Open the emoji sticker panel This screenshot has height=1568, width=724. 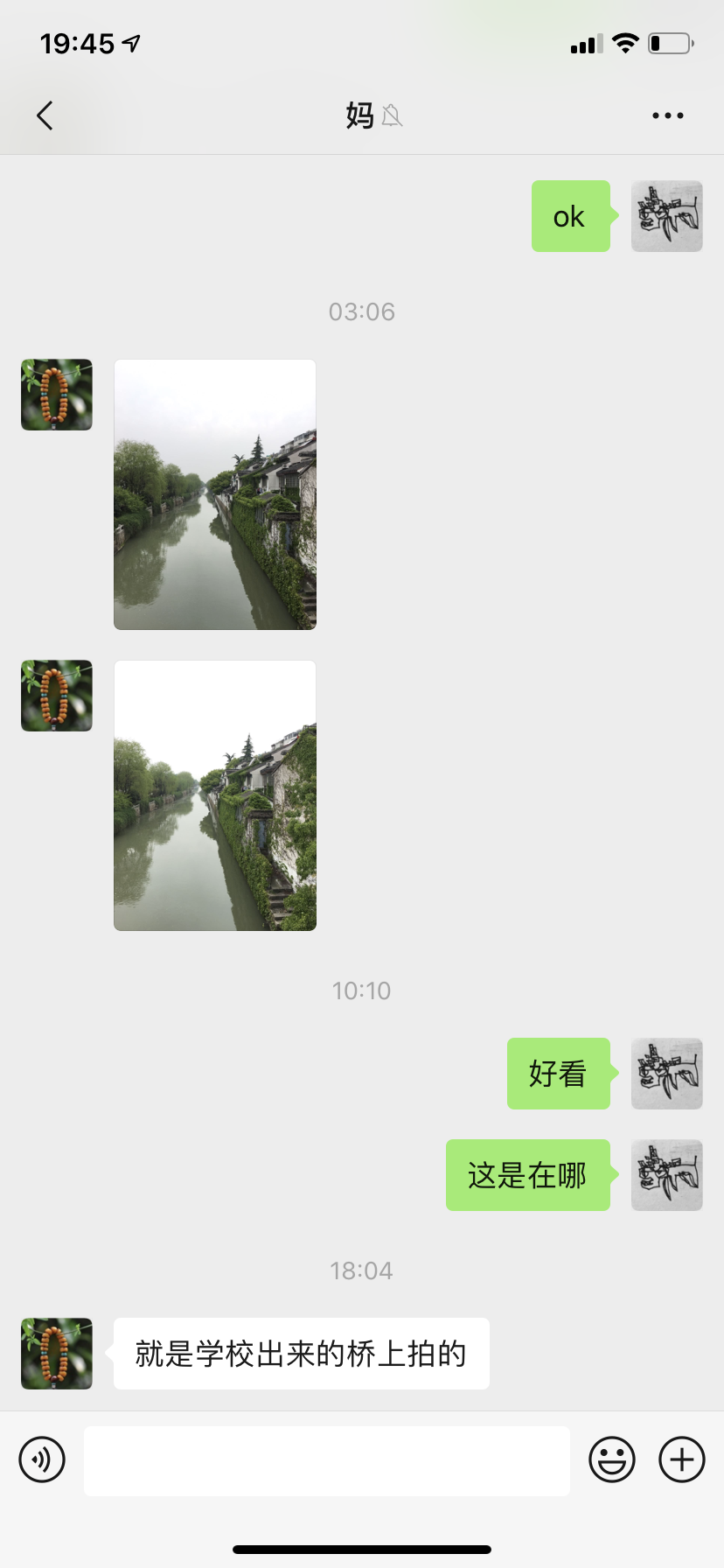611,1459
